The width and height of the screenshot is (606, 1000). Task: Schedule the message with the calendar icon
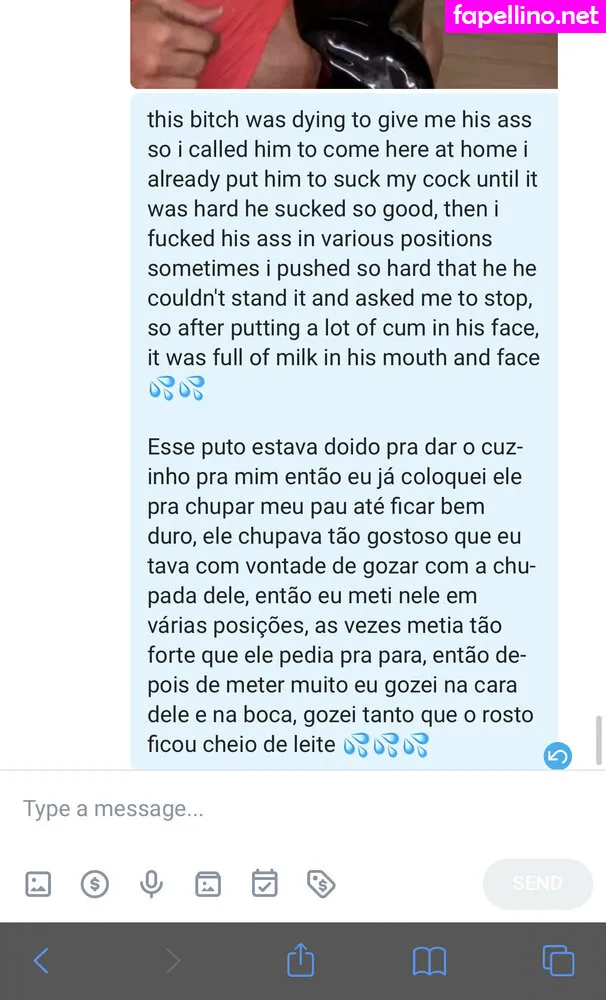[x=264, y=884]
